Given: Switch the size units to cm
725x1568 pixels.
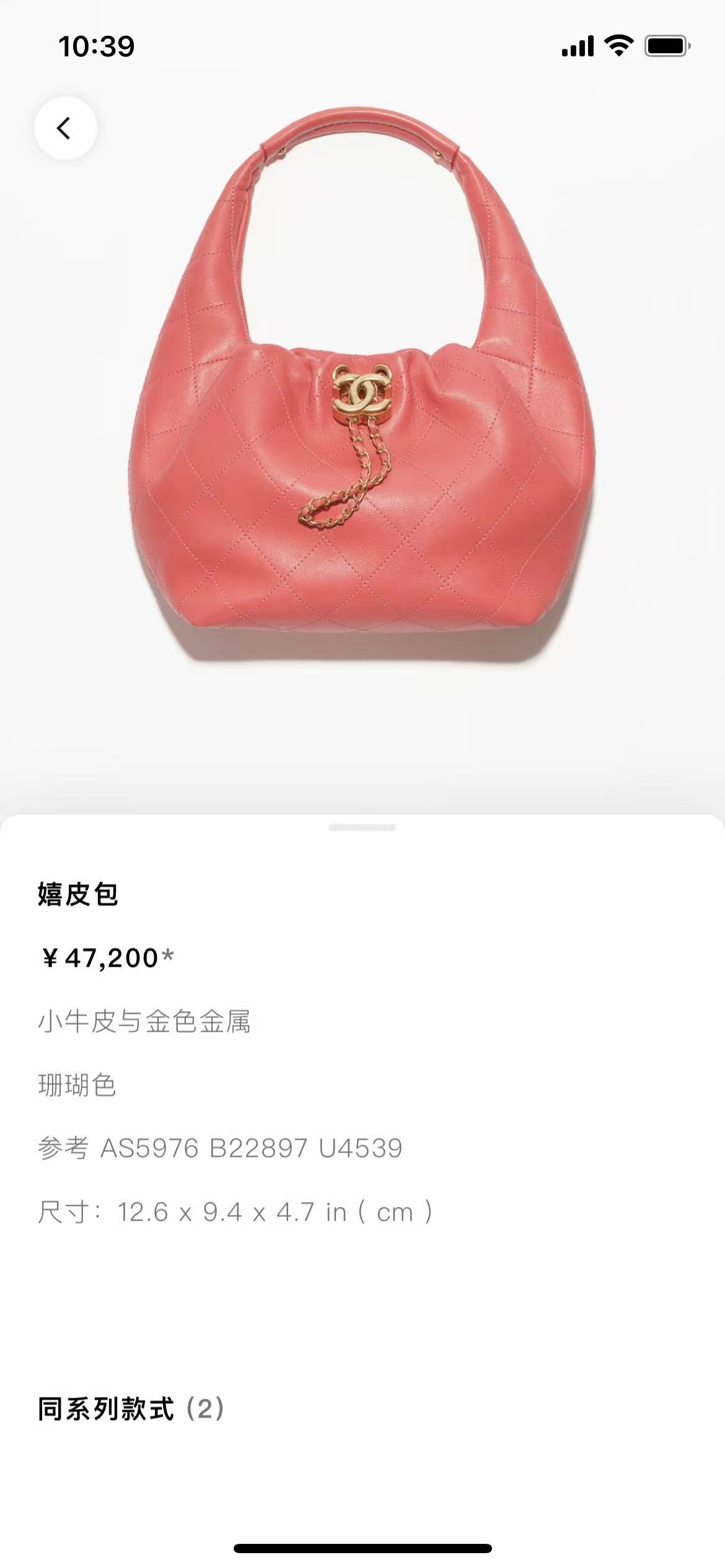Looking at the screenshot, I should [x=395, y=1212].
